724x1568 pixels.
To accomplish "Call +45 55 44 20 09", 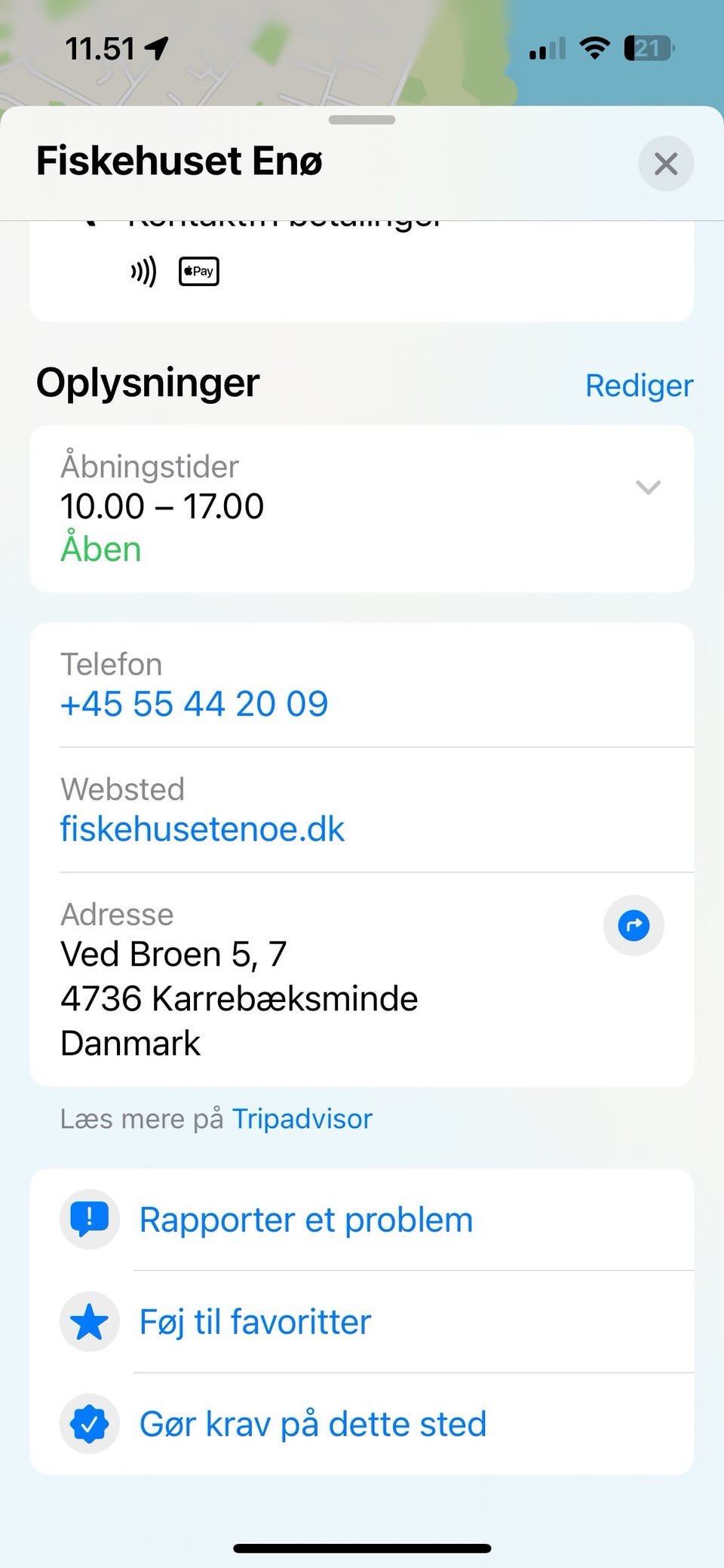I will coord(194,703).
